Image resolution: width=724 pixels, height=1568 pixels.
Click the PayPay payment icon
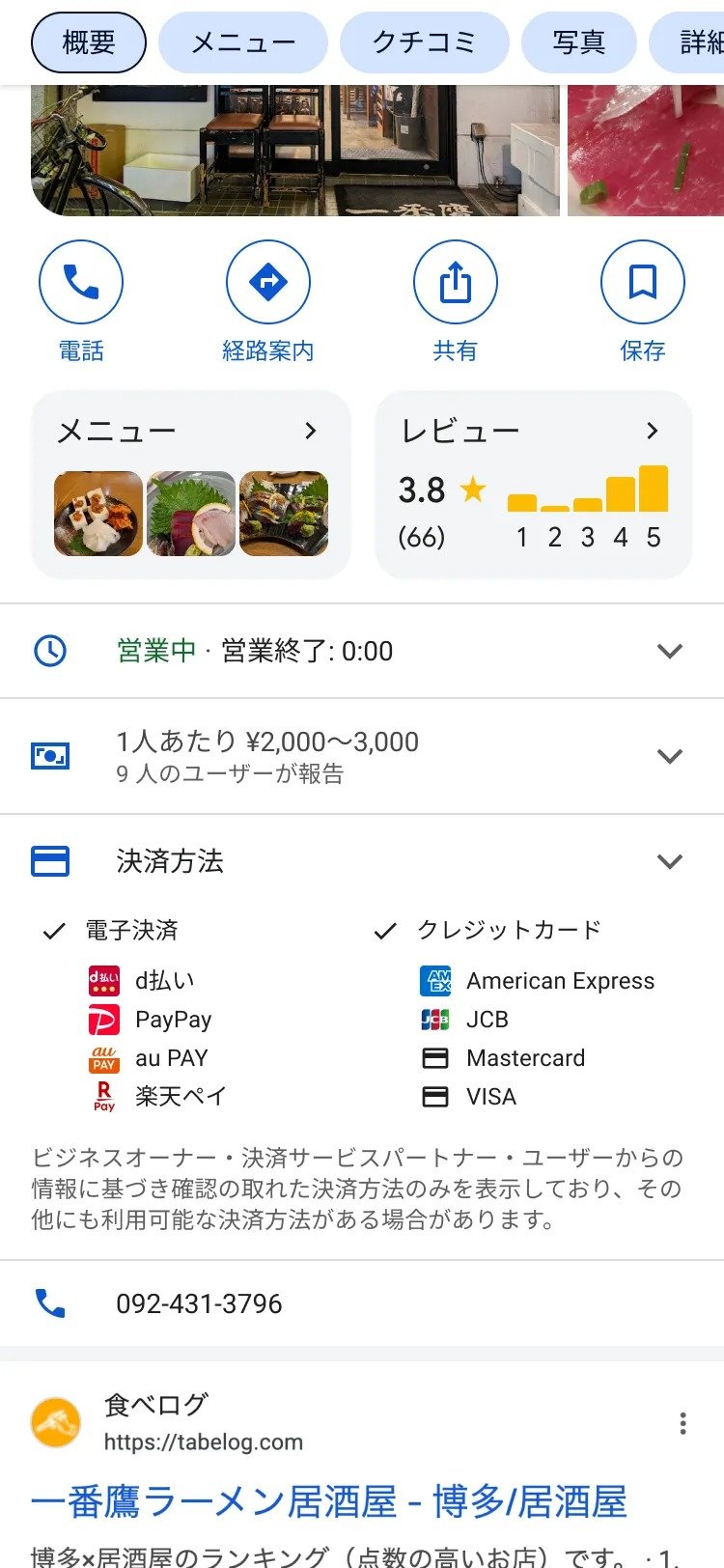tap(103, 1019)
